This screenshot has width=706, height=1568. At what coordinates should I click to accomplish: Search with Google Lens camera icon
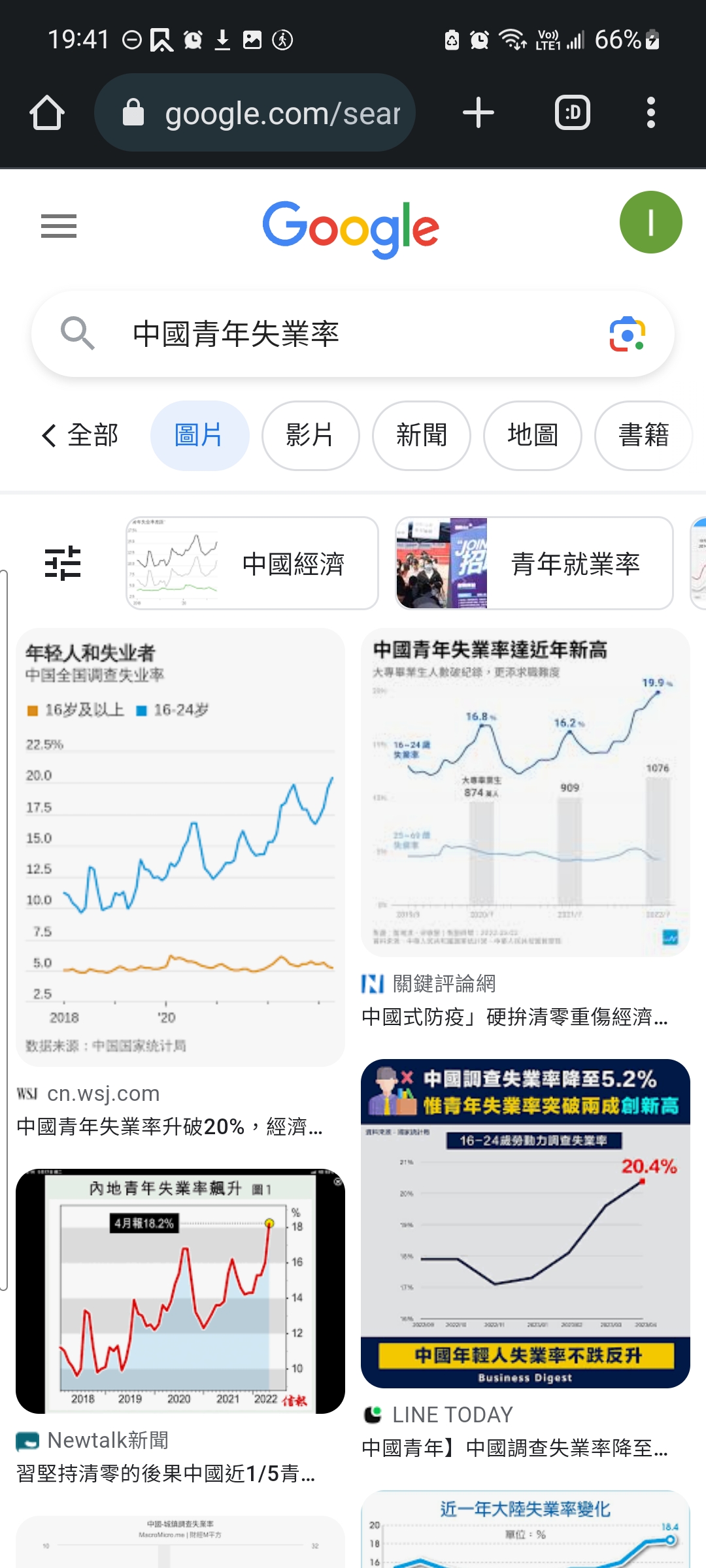pos(627,334)
